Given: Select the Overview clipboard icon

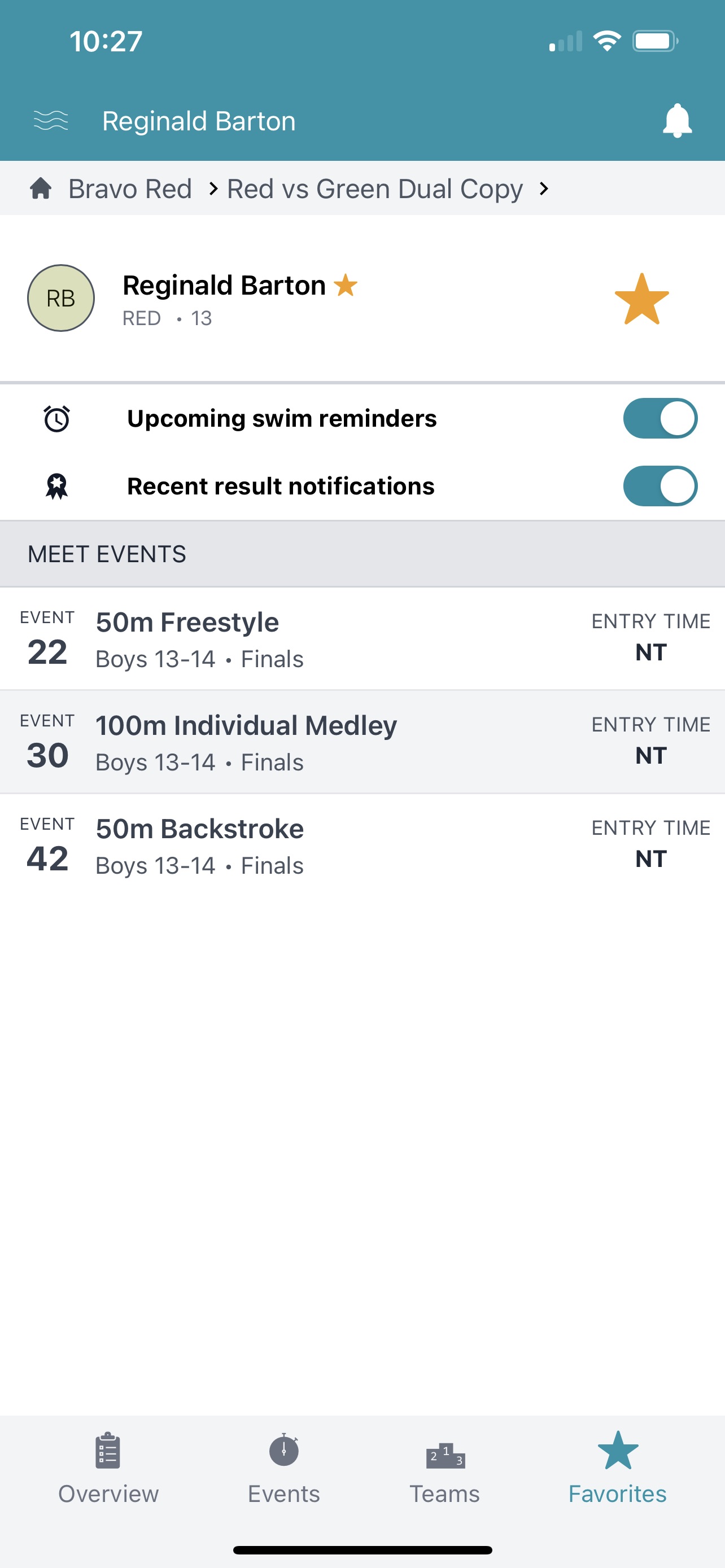Looking at the screenshot, I should tap(107, 1453).
